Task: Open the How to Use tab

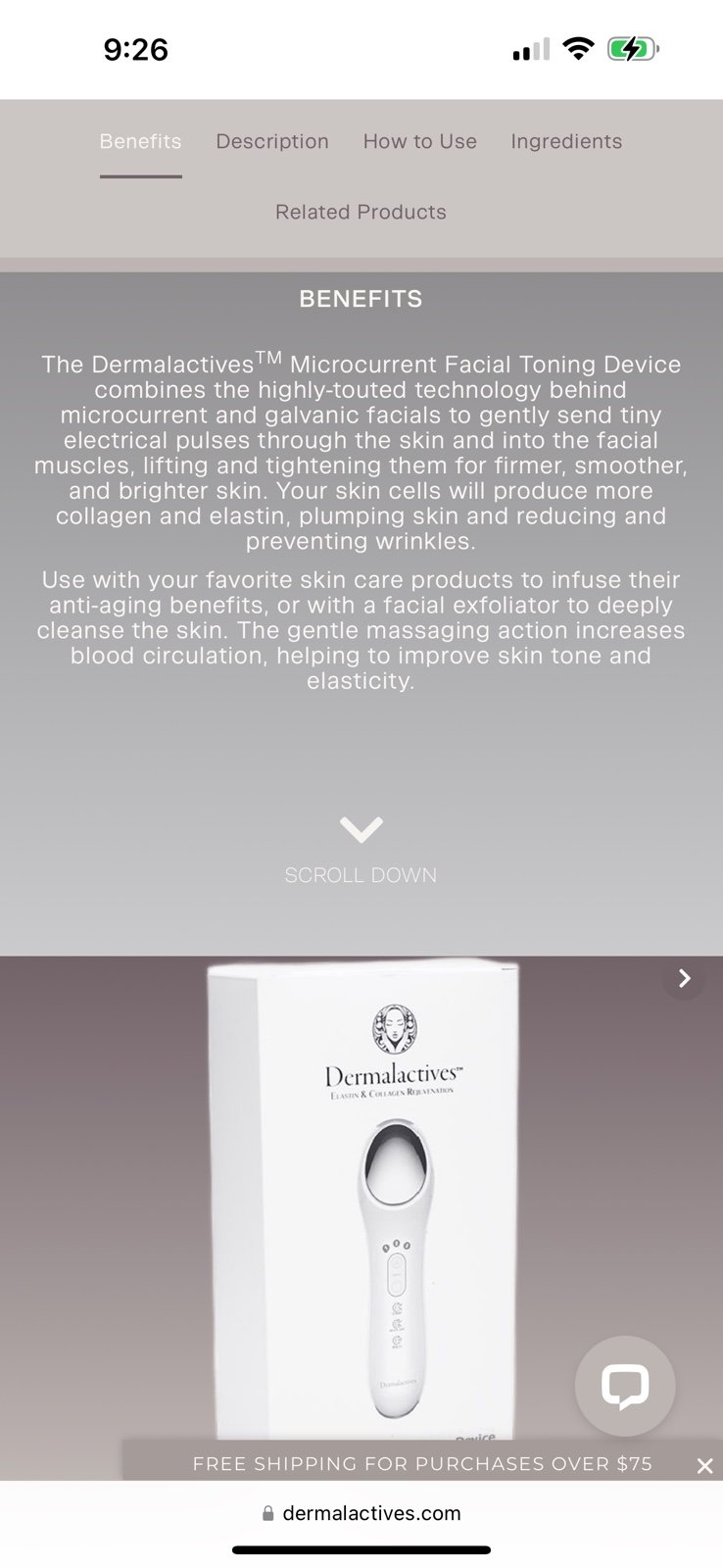Action: (x=419, y=141)
